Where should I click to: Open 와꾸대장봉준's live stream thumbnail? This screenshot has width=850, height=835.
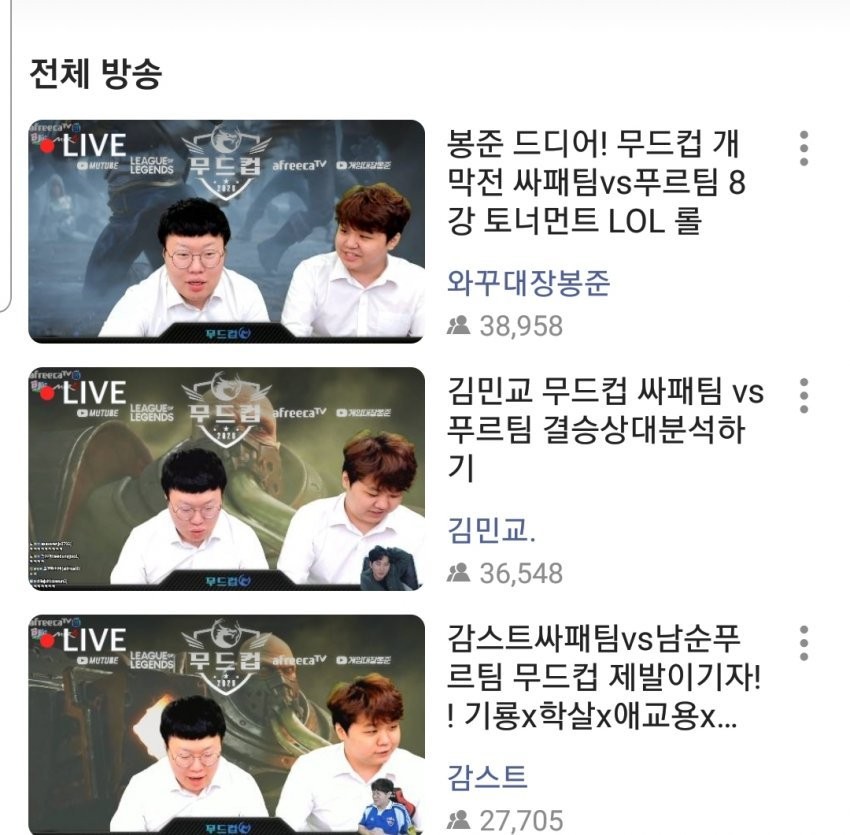pos(227,231)
